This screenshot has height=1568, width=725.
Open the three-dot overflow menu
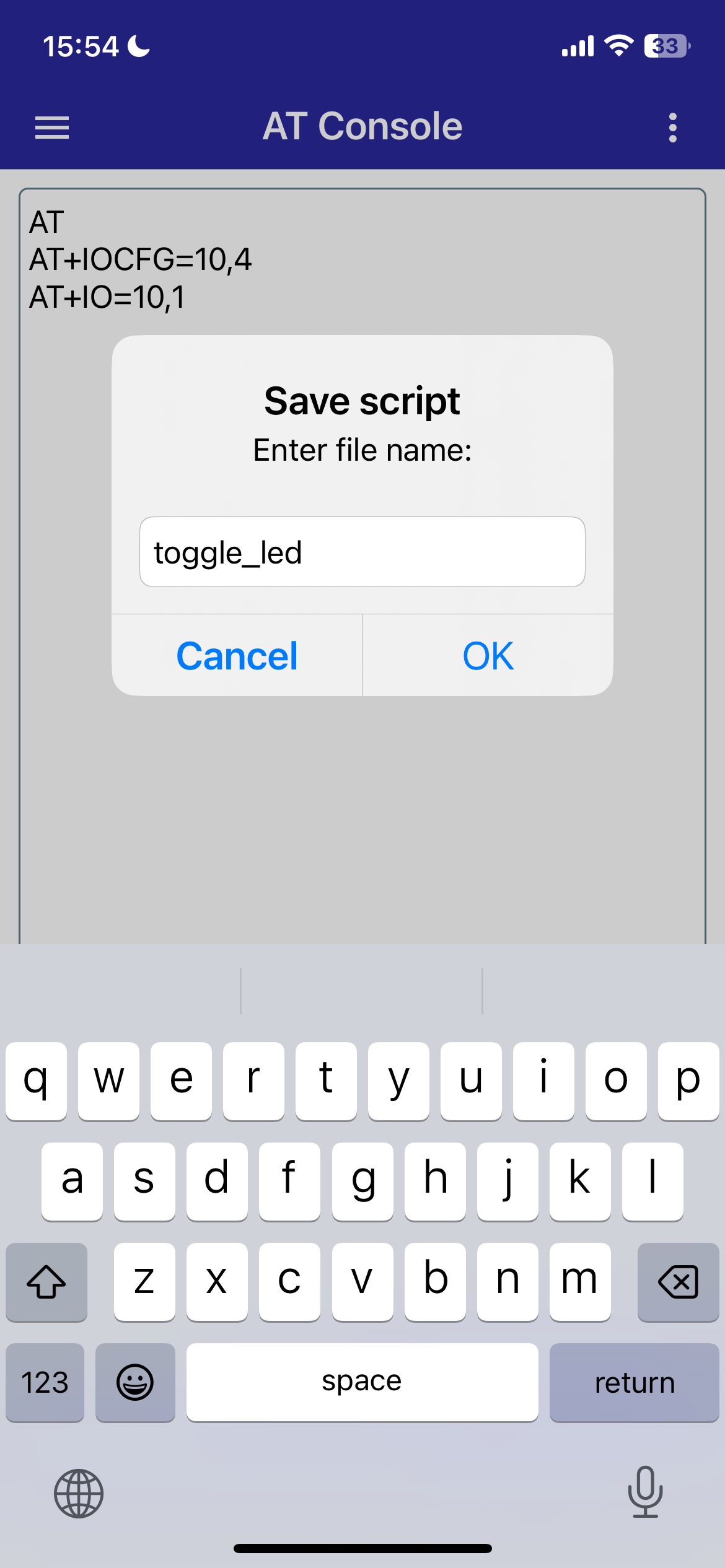pyautogui.click(x=673, y=128)
